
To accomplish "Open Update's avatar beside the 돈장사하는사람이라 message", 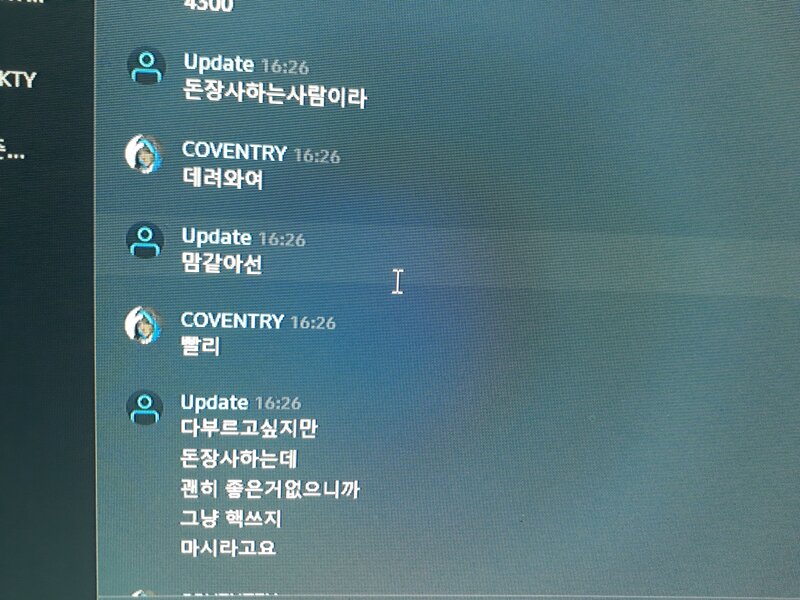I will pos(147,67).
